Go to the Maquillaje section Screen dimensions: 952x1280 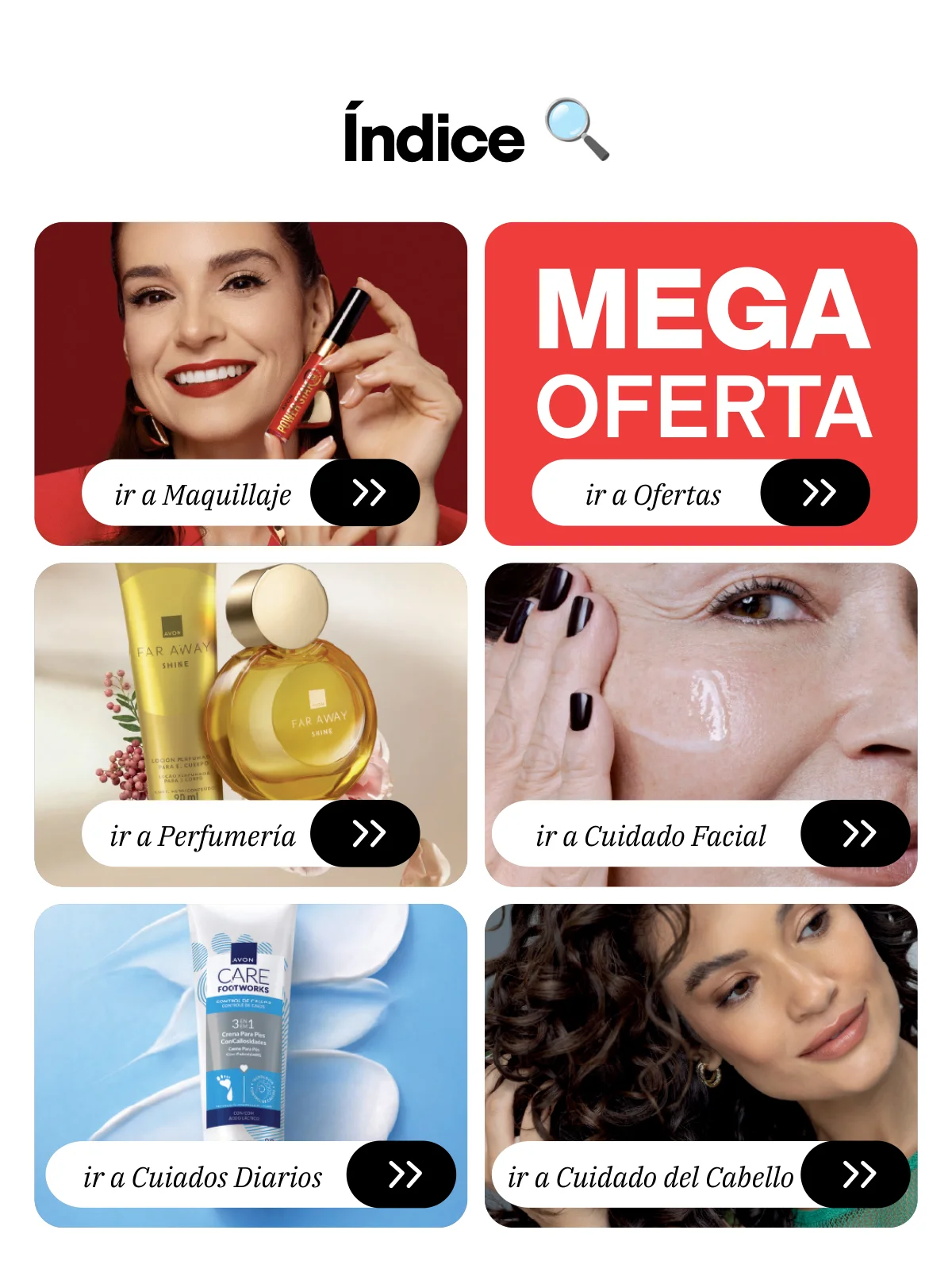point(251,493)
